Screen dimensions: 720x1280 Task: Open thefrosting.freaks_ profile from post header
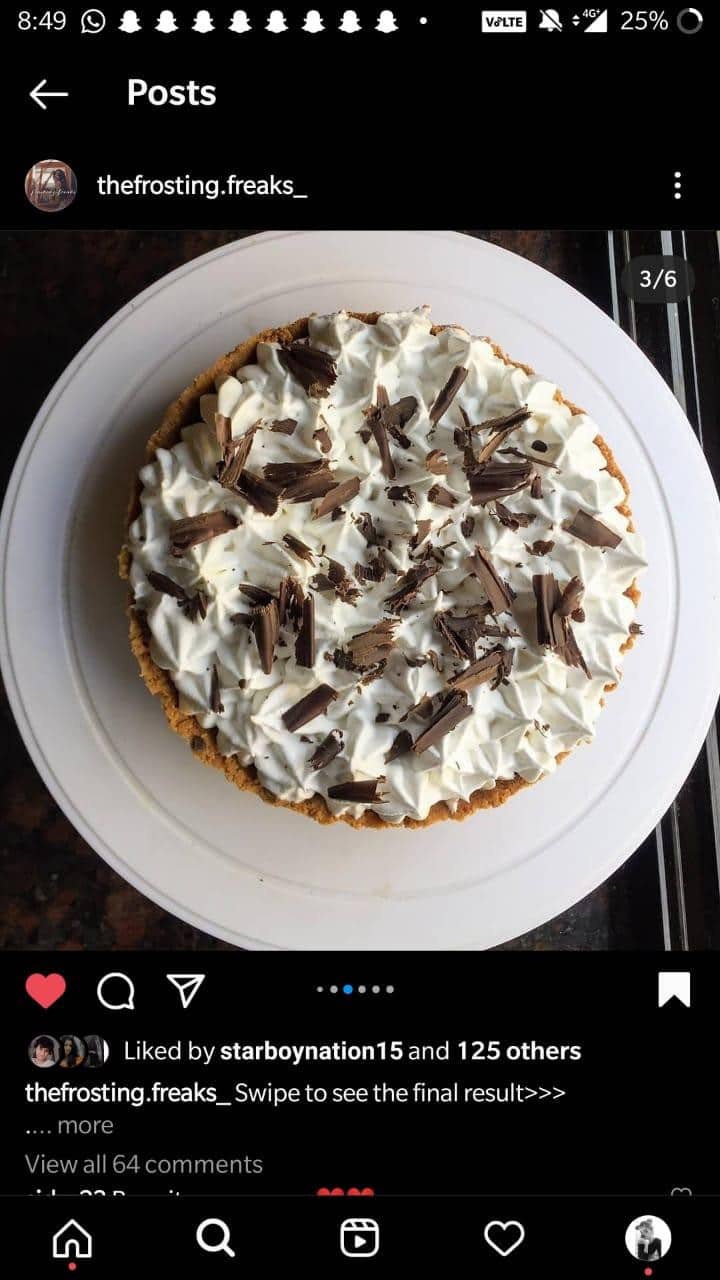(201, 185)
